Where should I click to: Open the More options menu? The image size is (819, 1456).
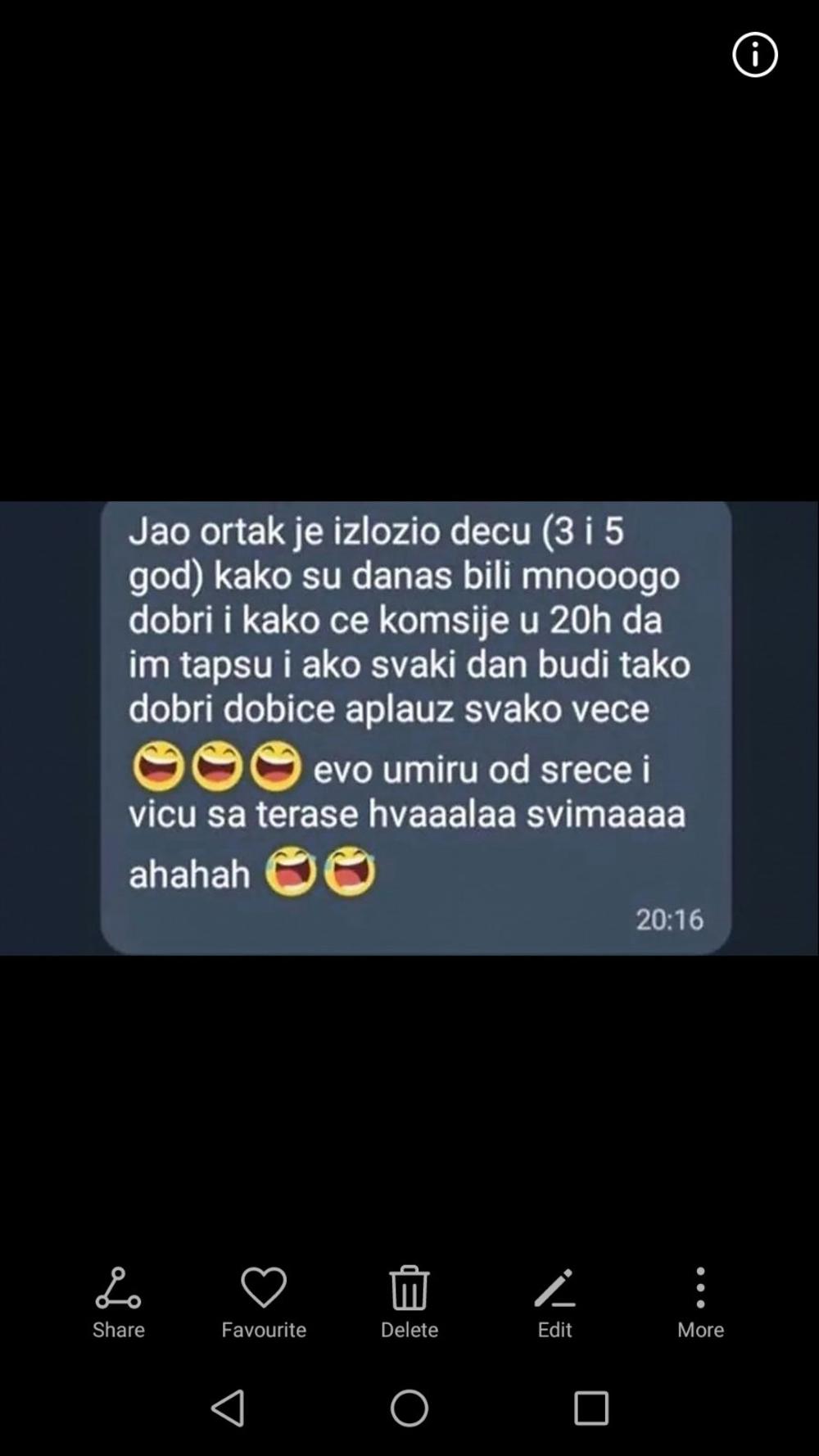click(x=700, y=1301)
